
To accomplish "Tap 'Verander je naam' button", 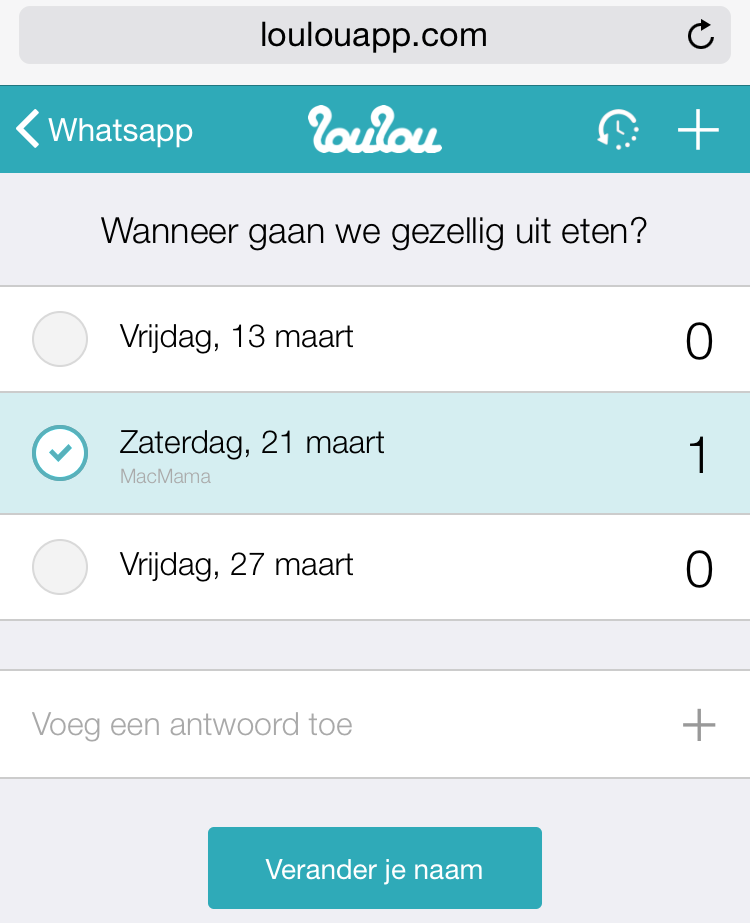I will pyautogui.click(x=374, y=868).
